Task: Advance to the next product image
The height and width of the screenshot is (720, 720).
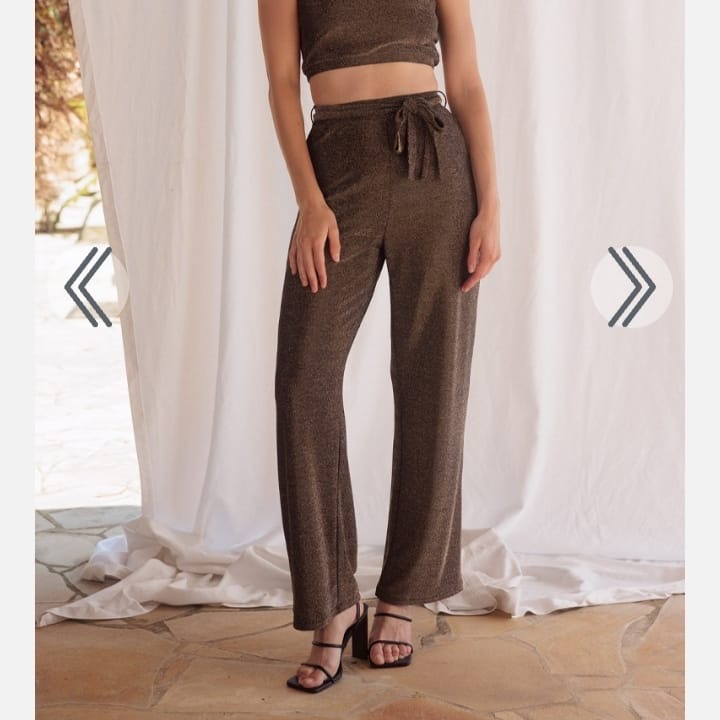Action: (631, 287)
